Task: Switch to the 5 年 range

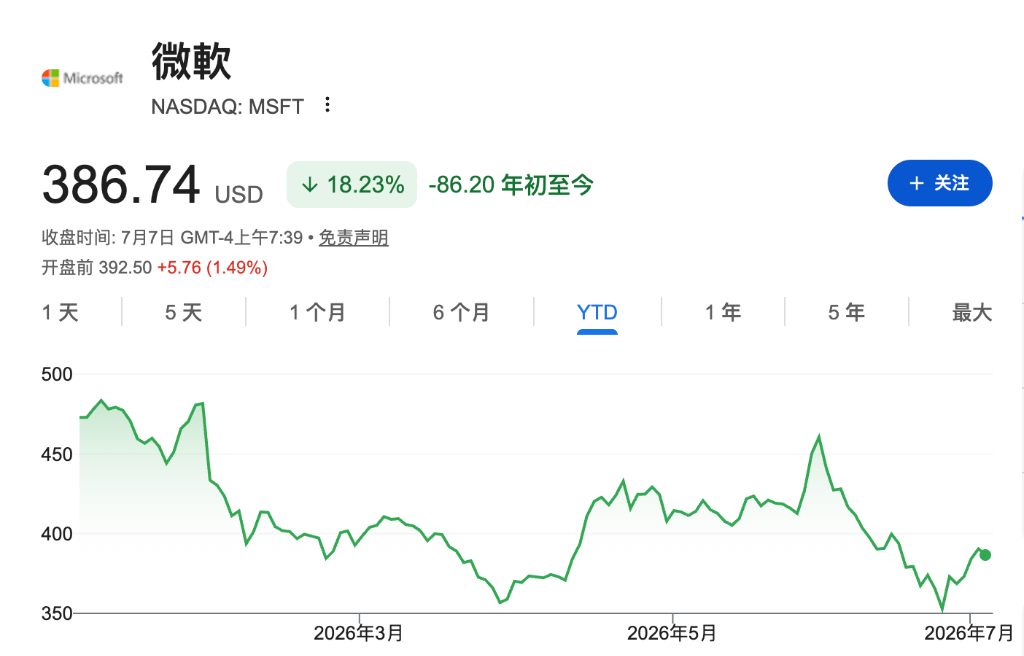Action: (846, 312)
